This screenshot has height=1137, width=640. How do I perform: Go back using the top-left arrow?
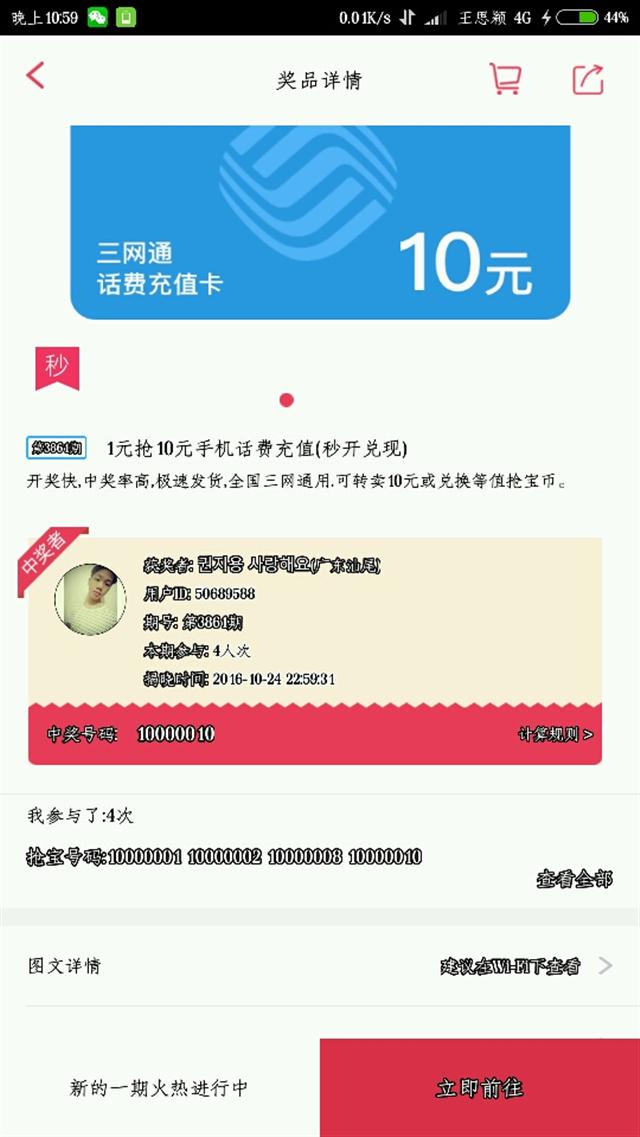click(x=36, y=76)
